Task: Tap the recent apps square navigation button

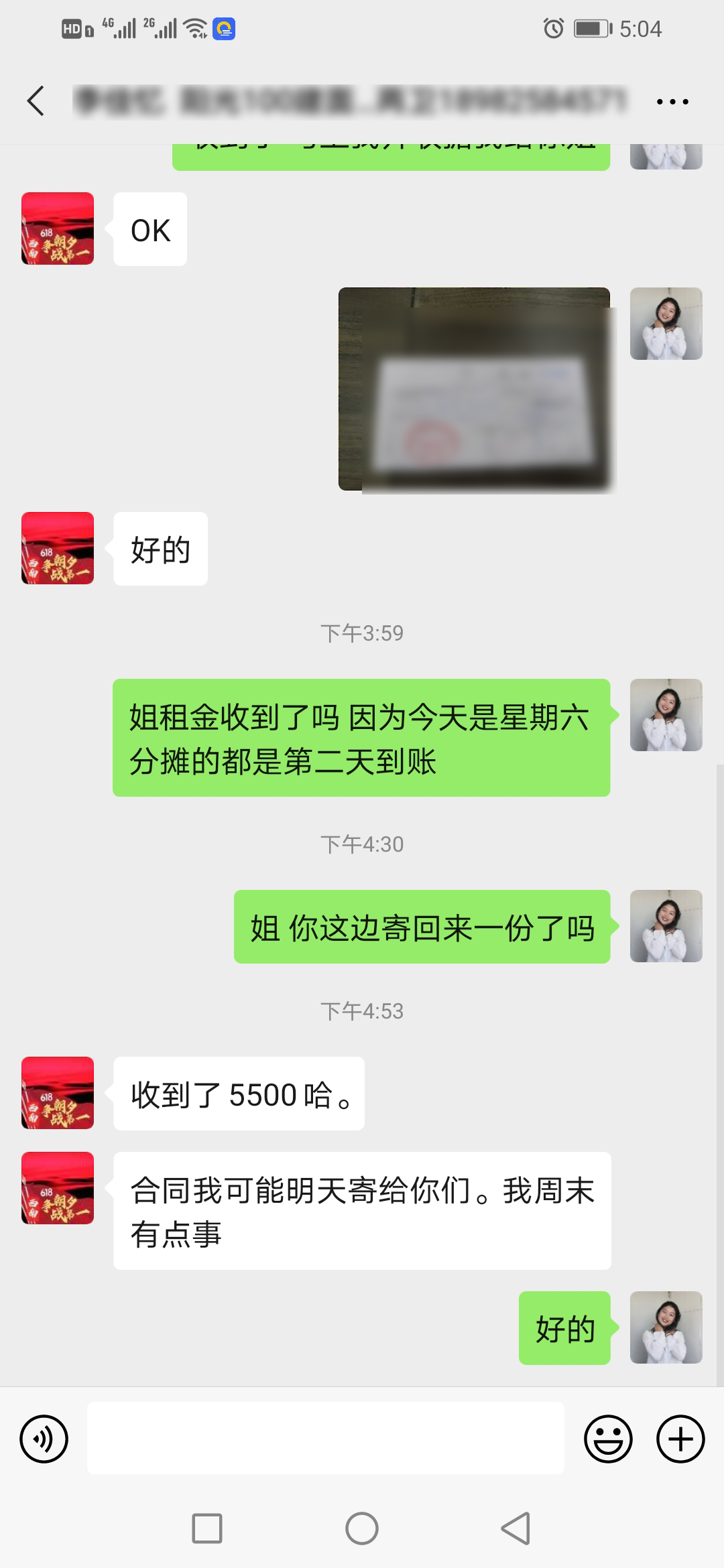Action: click(x=208, y=1530)
